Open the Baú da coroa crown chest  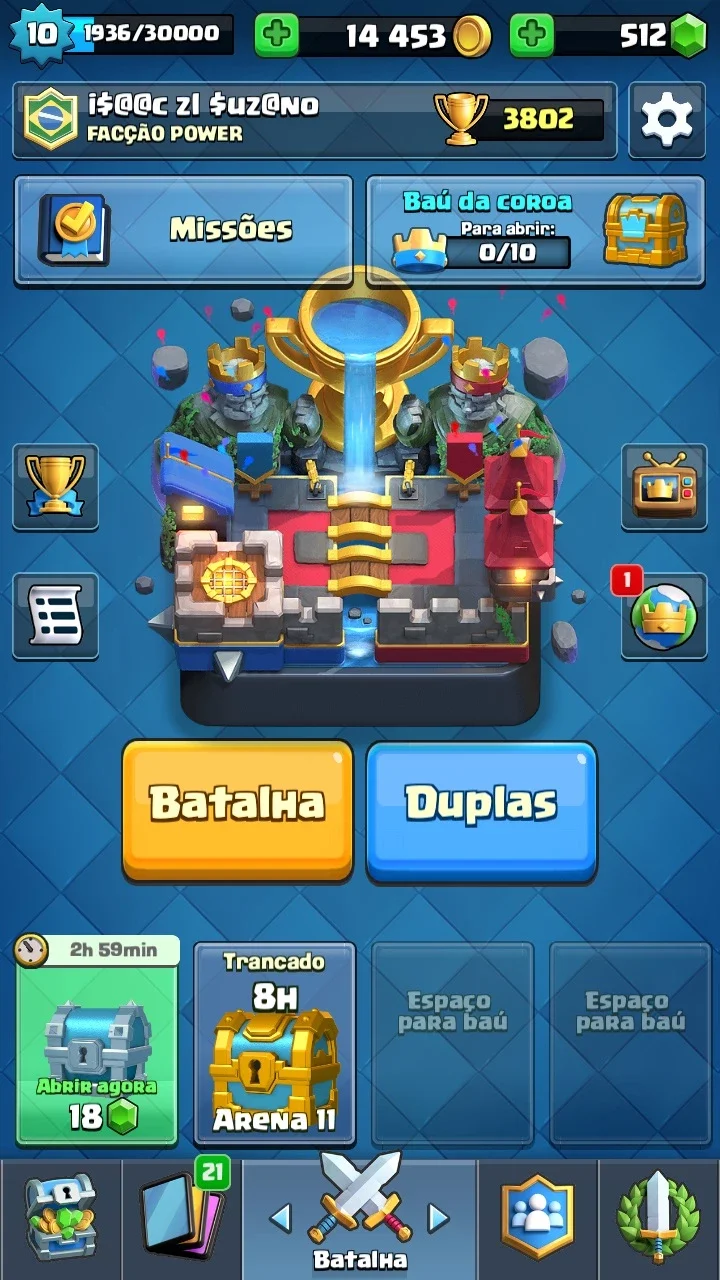coord(536,230)
